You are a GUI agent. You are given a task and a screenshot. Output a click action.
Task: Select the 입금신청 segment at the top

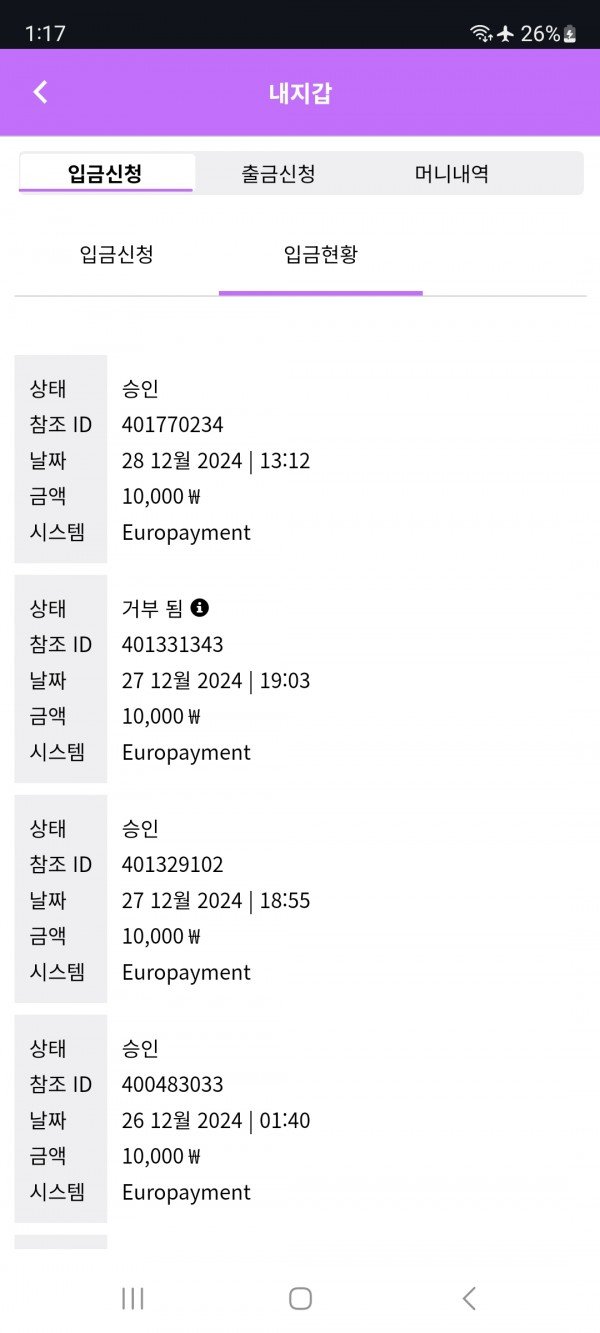click(106, 173)
